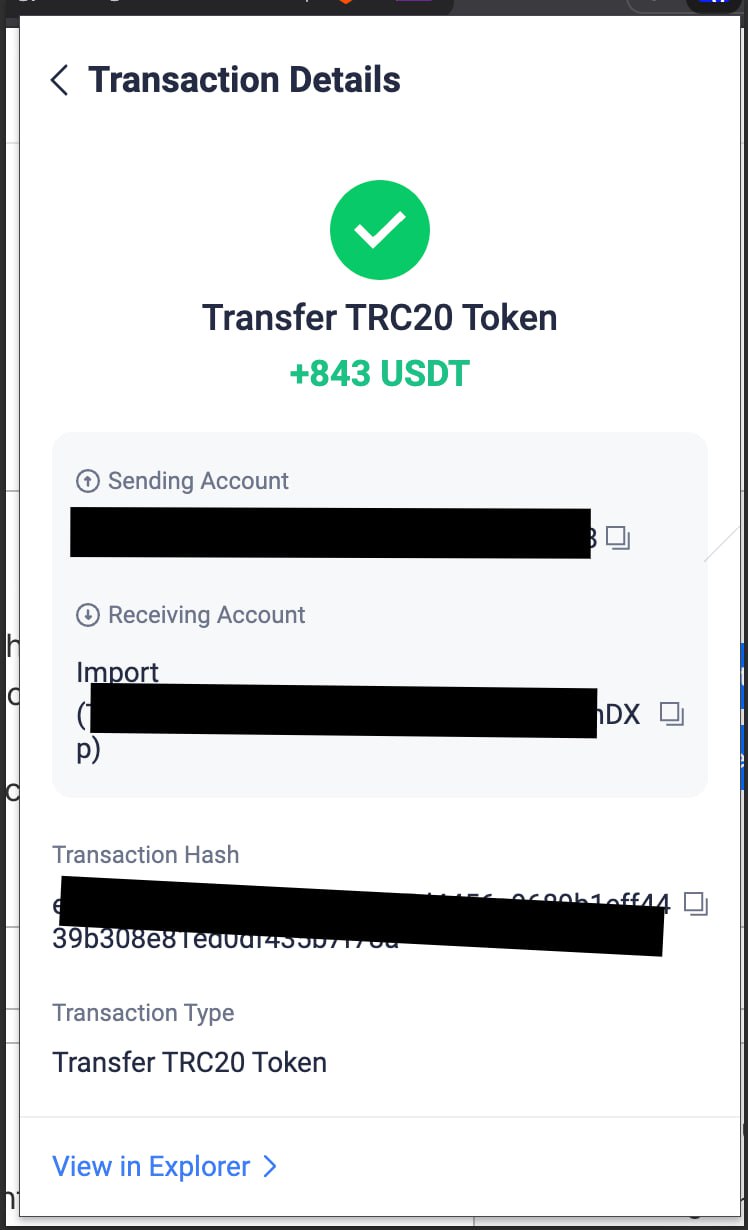Copy the Transaction Hash
The image size is (748, 1230).
[x=697, y=902]
